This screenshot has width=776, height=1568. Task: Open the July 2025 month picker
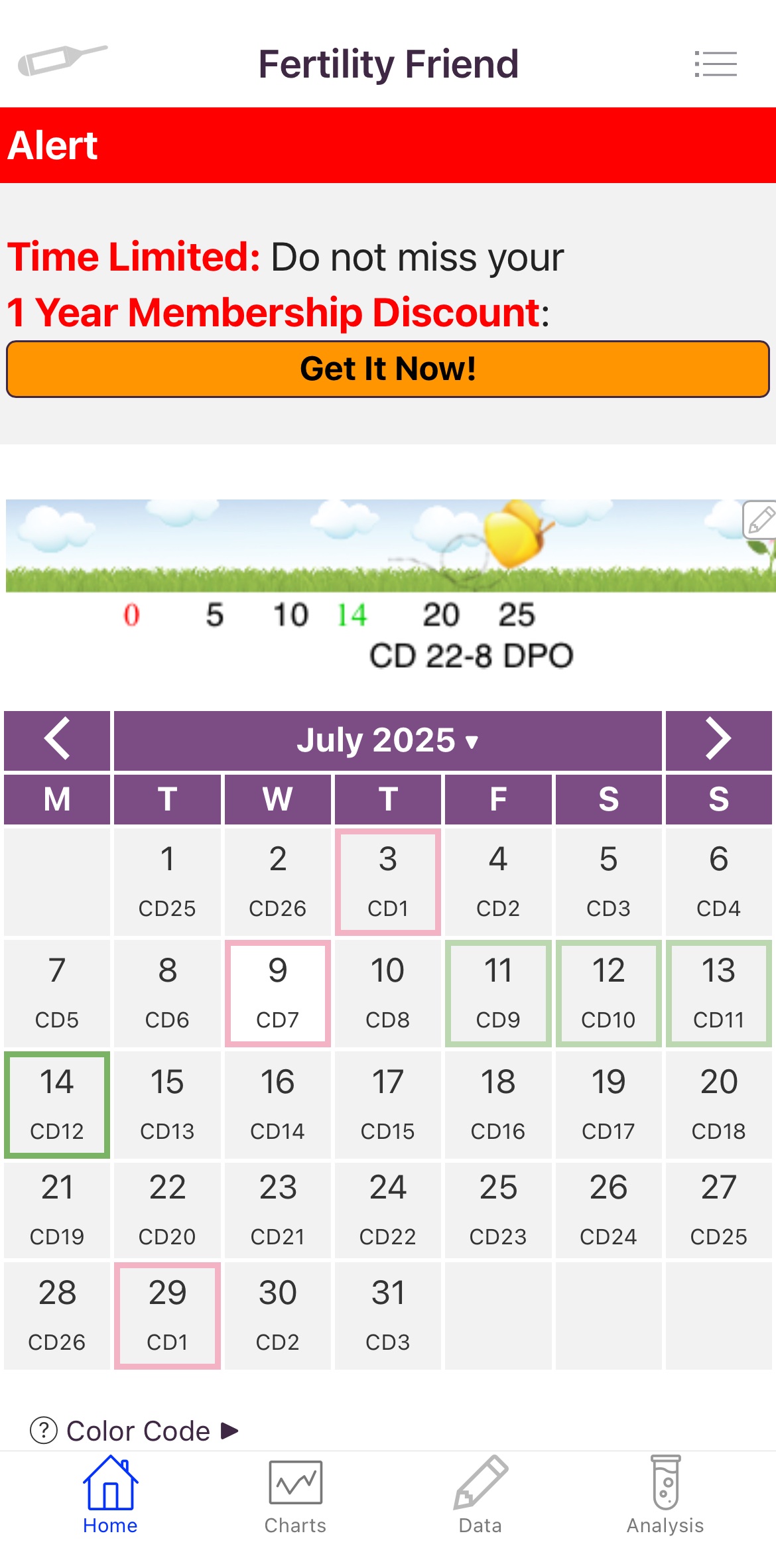[x=388, y=740]
